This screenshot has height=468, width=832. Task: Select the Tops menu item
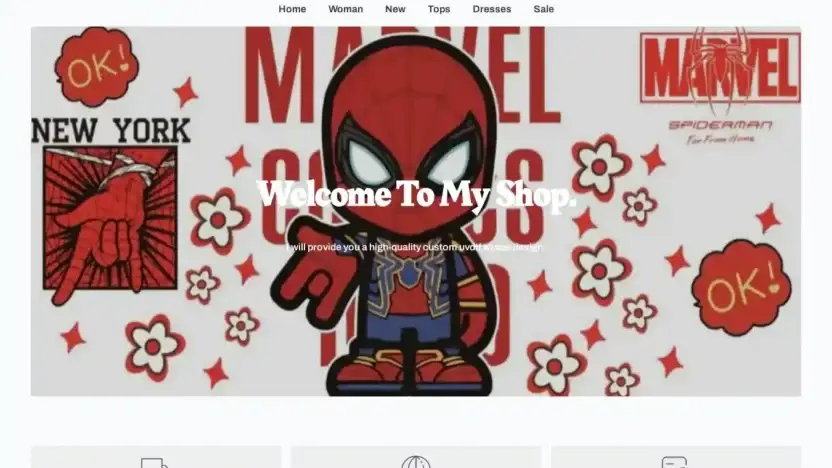[x=439, y=9]
